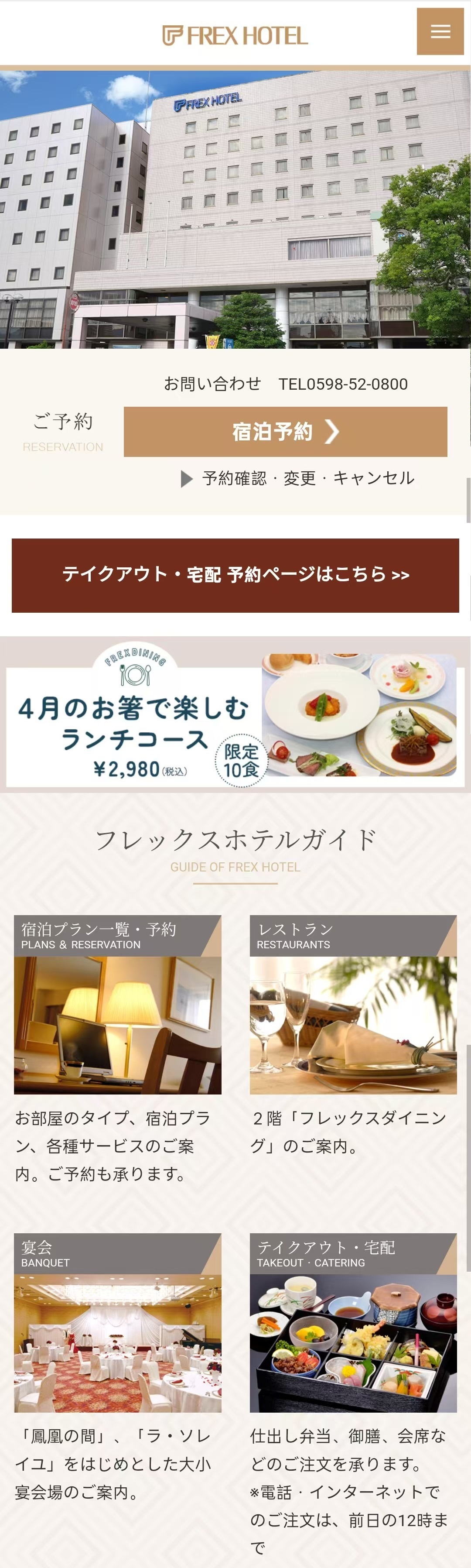The image size is (471, 1568).
Task: Open the hamburger menu
Action: pyautogui.click(x=440, y=32)
